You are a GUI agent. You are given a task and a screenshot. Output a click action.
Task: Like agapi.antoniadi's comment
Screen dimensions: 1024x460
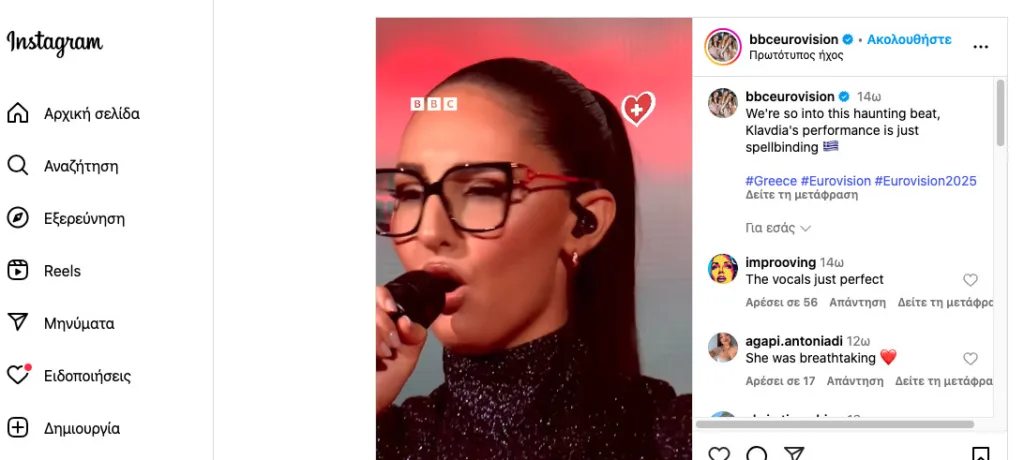970,359
